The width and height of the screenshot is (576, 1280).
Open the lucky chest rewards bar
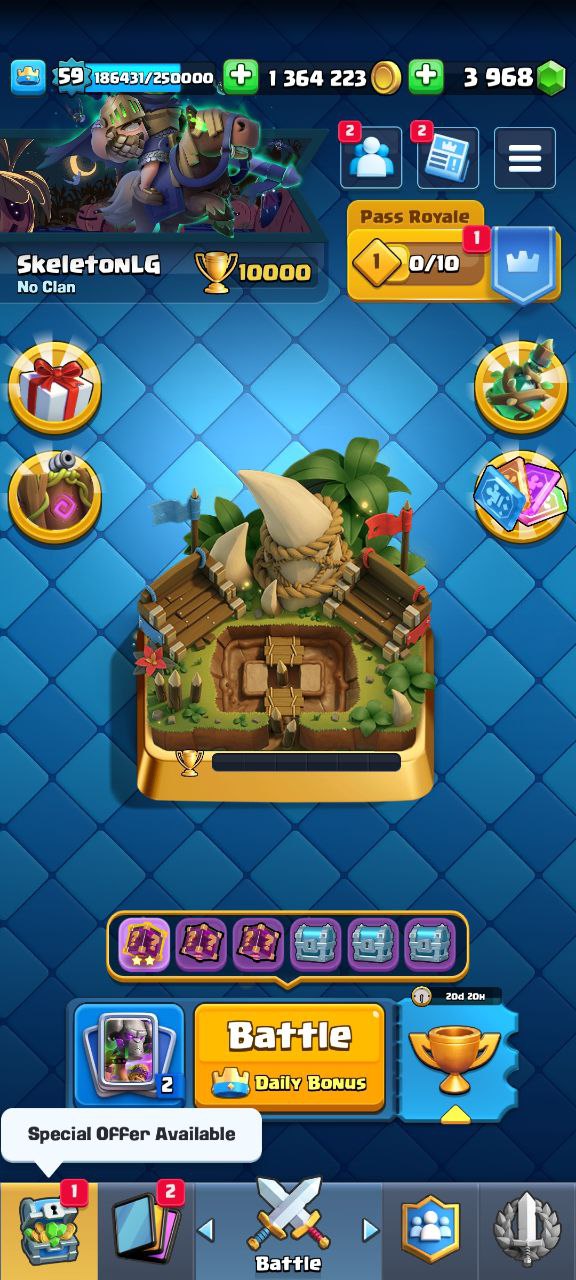click(288, 944)
